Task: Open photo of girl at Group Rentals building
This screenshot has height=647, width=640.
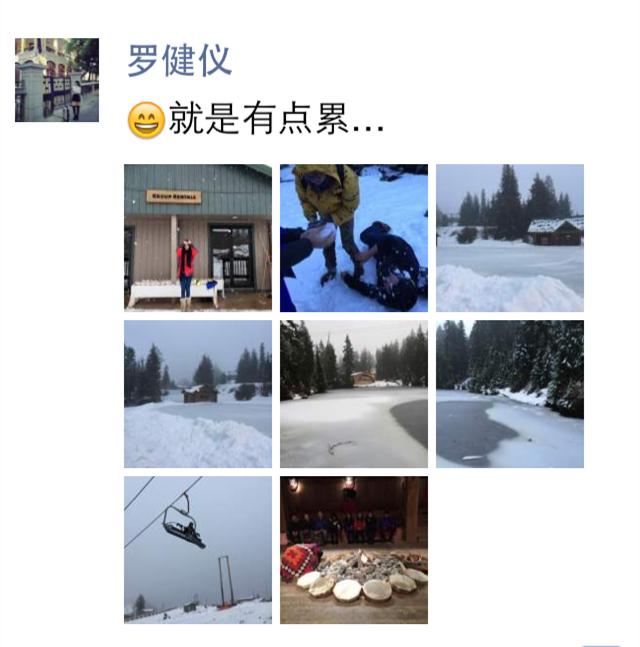Action: coord(198,238)
